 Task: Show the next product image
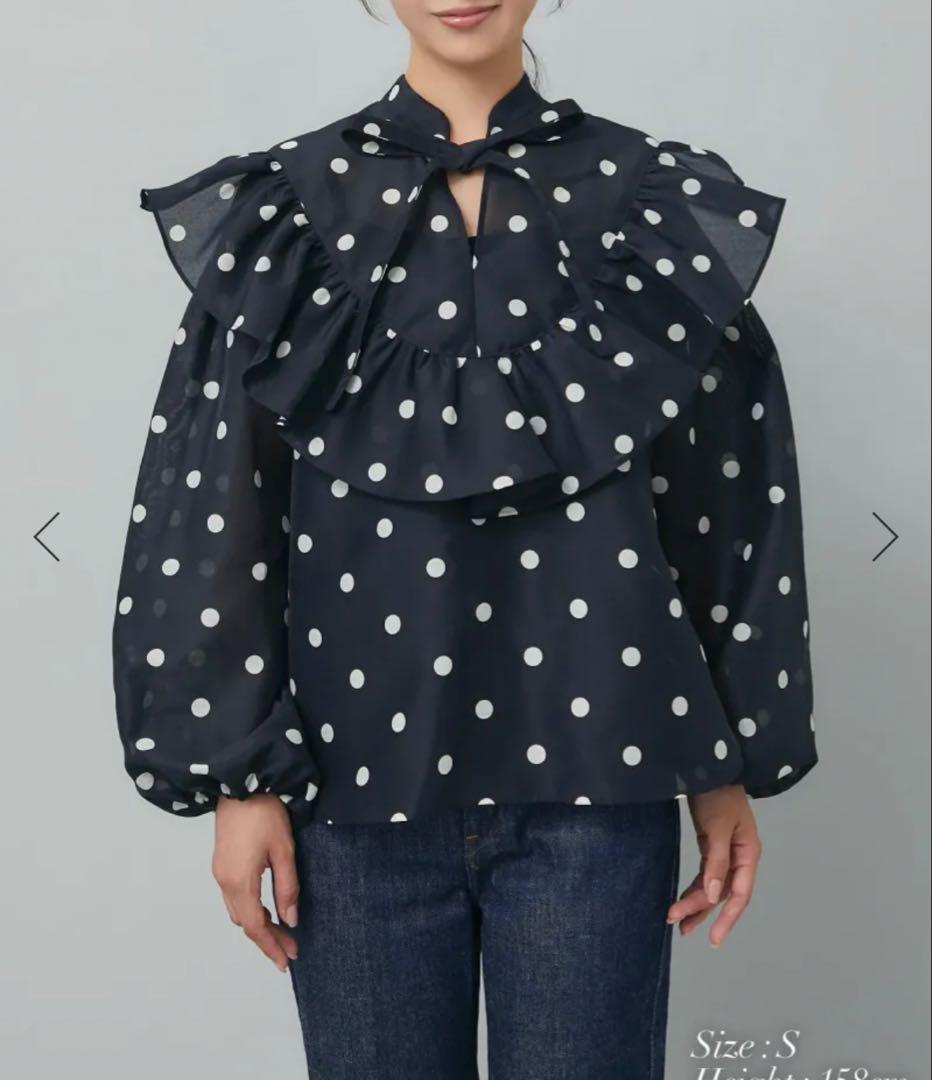(x=884, y=537)
